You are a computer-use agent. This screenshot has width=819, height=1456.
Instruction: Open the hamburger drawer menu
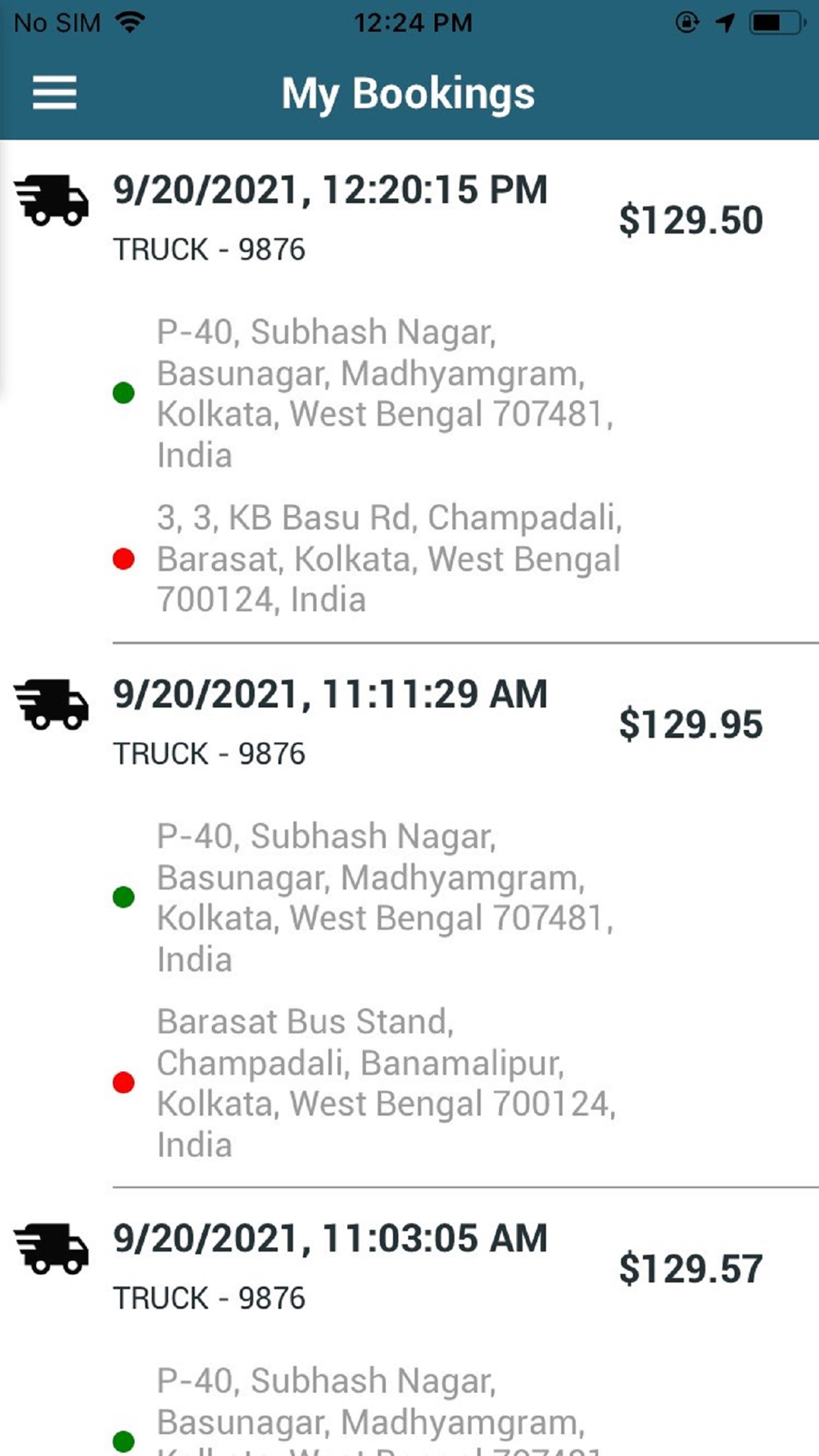(x=54, y=93)
